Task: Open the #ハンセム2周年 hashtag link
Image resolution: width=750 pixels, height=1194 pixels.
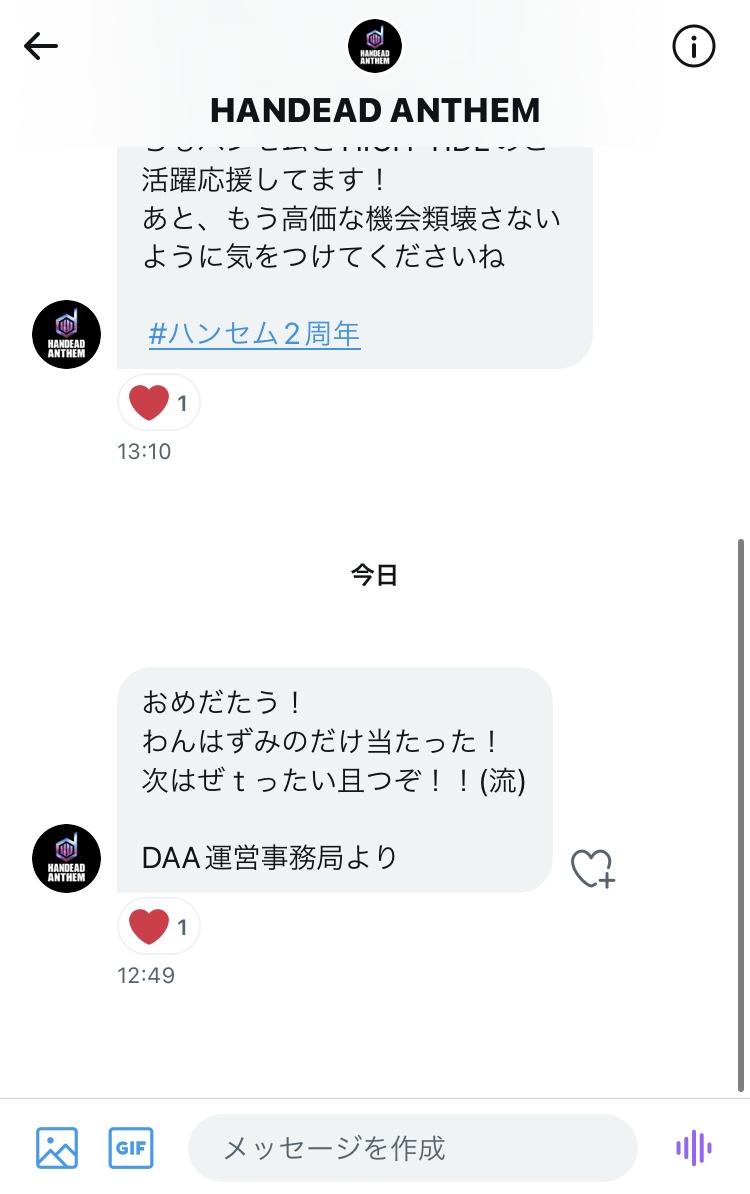Action: pos(254,334)
